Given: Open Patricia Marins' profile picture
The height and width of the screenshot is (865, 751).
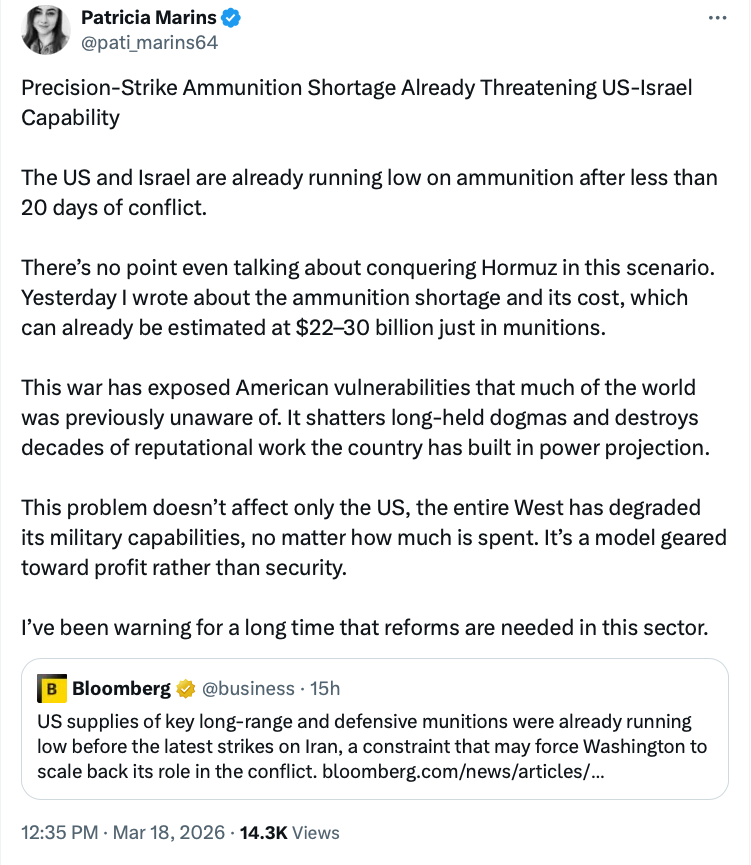Looking at the screenshot, I should (x=45, y=31).
